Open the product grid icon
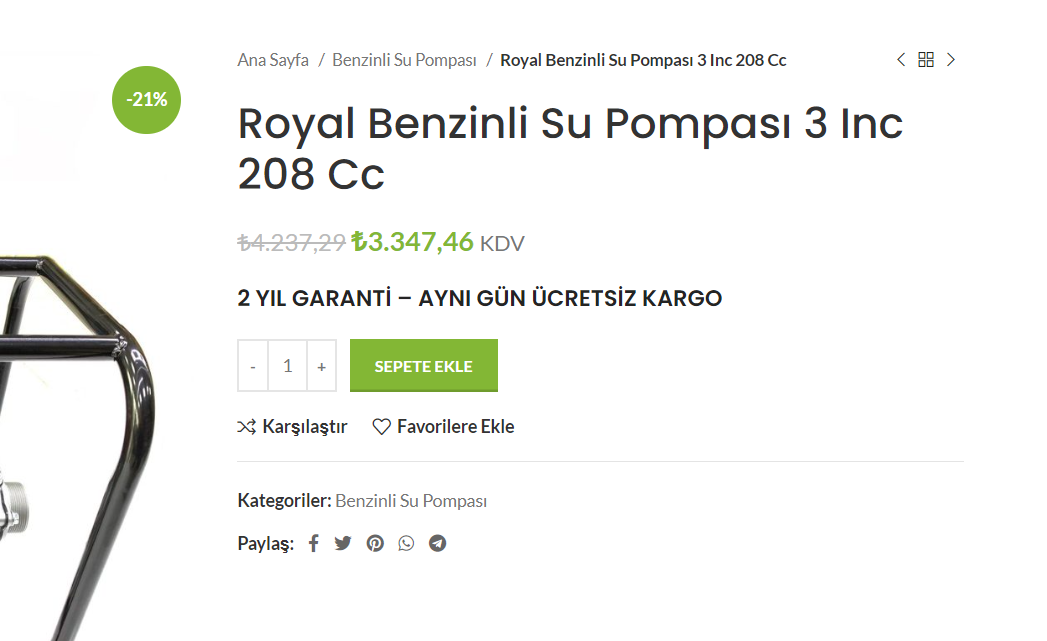The height and width of the screenshot is (641, 1047). (926, 60)
